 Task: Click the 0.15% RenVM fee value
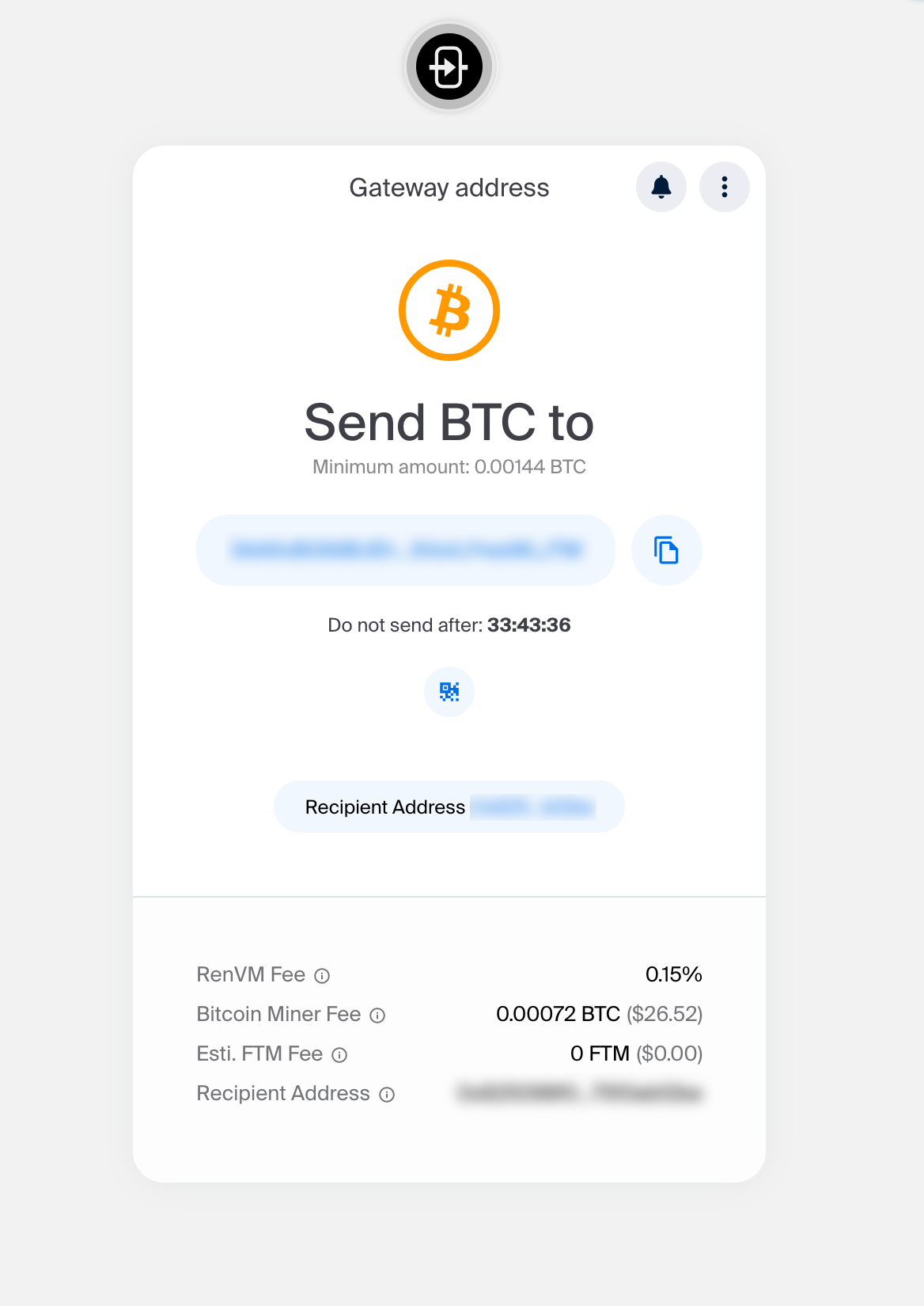(673, 974)
